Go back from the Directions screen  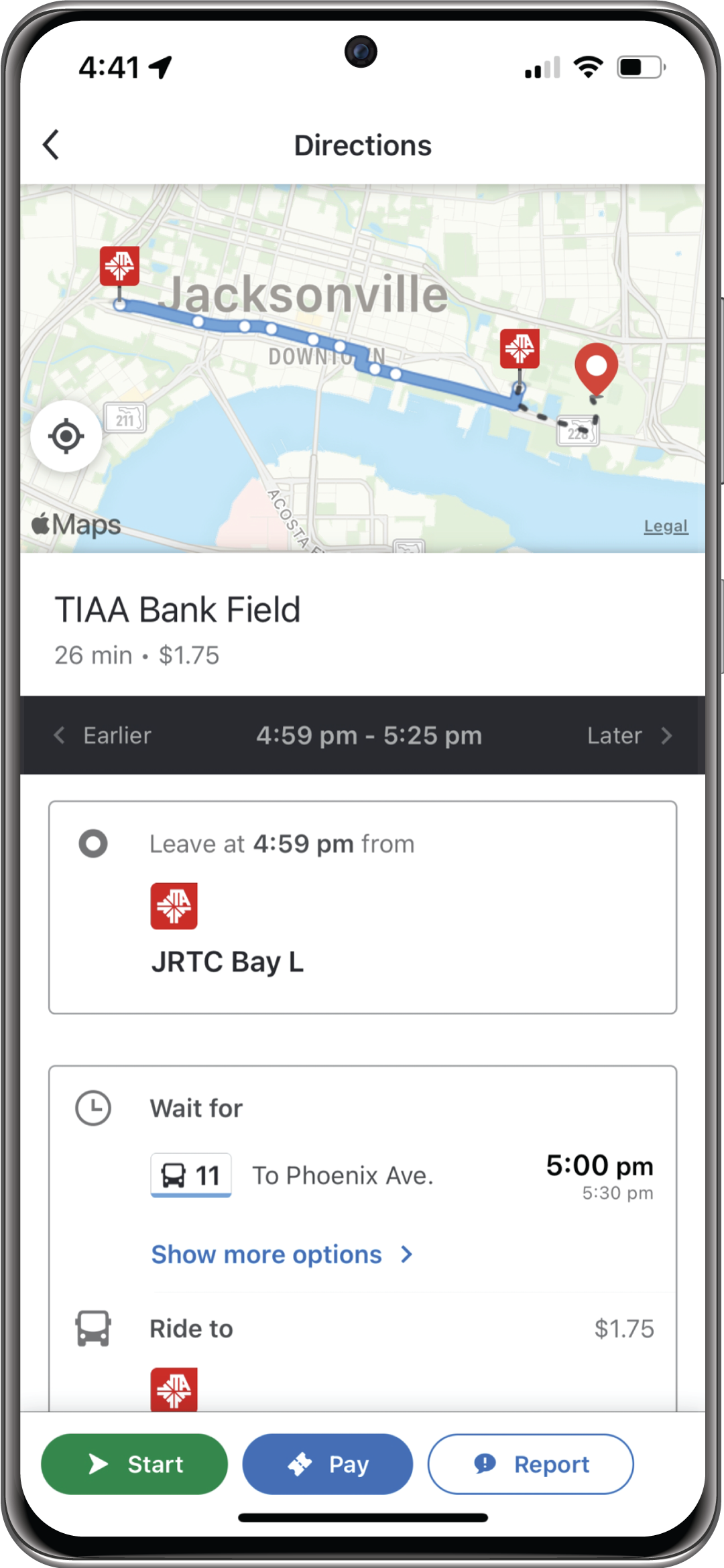(51, 145)
